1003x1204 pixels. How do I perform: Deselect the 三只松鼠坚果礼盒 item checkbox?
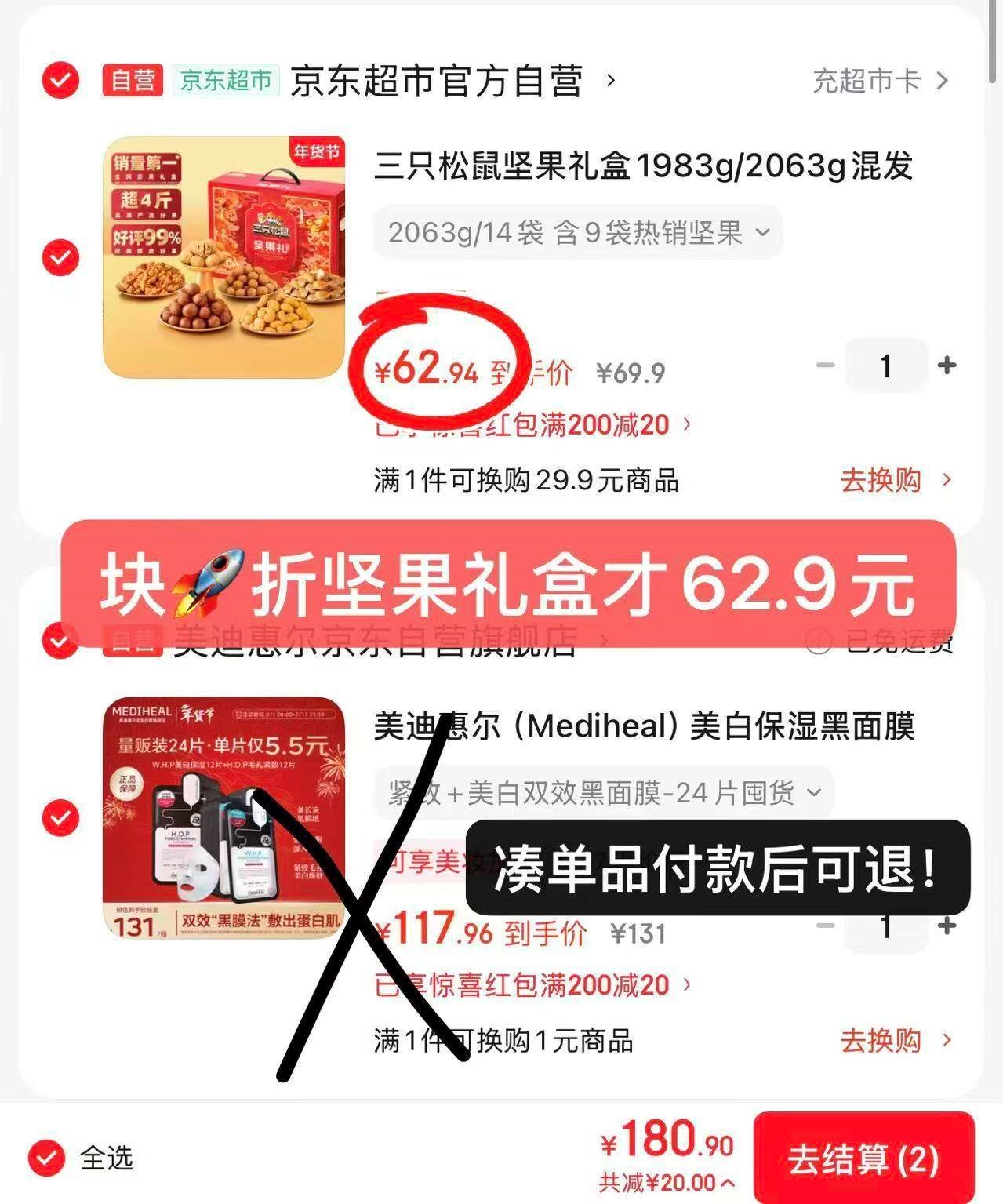coord(60,257)
